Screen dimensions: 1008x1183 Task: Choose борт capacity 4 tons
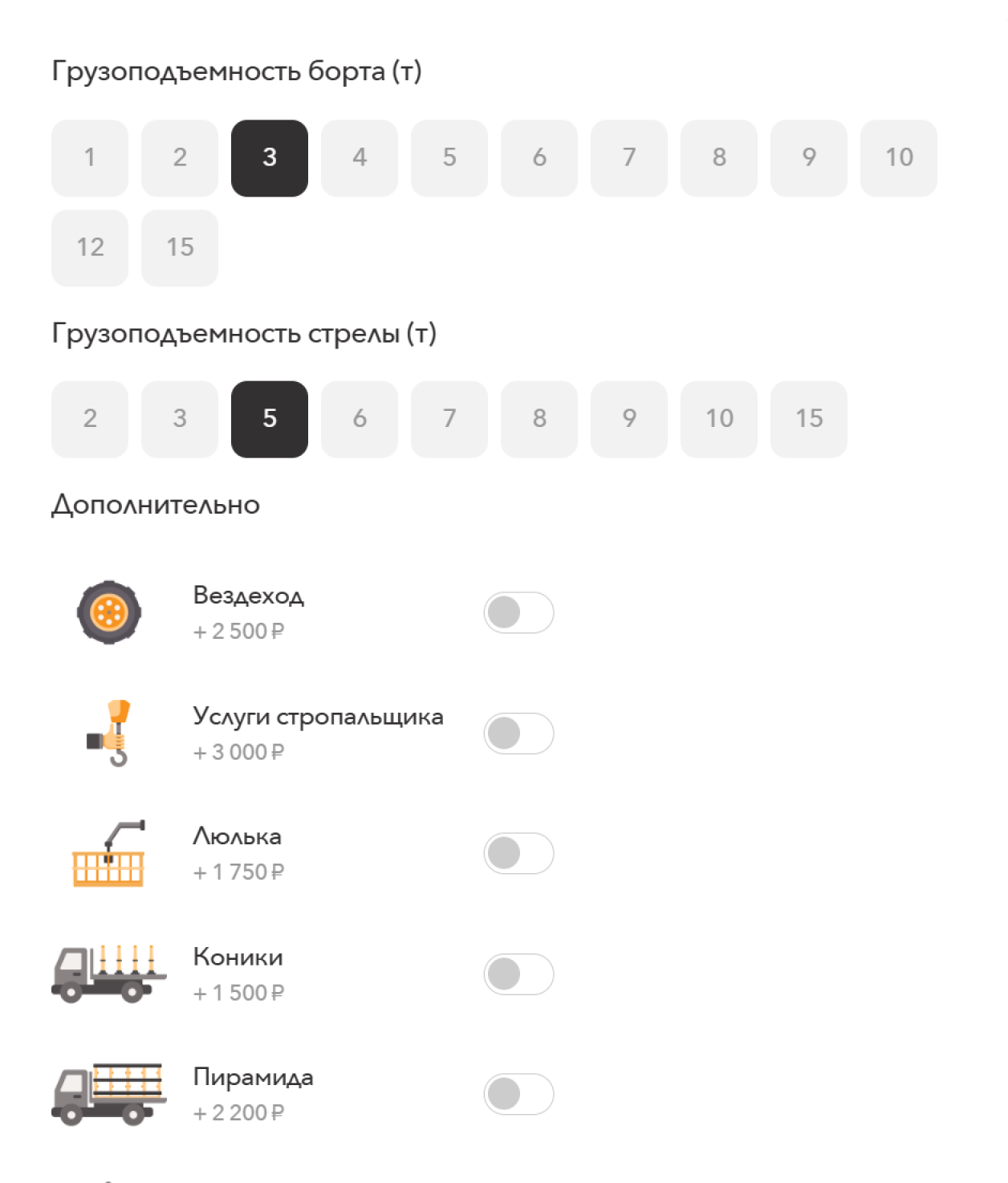[x=360, y=158]
